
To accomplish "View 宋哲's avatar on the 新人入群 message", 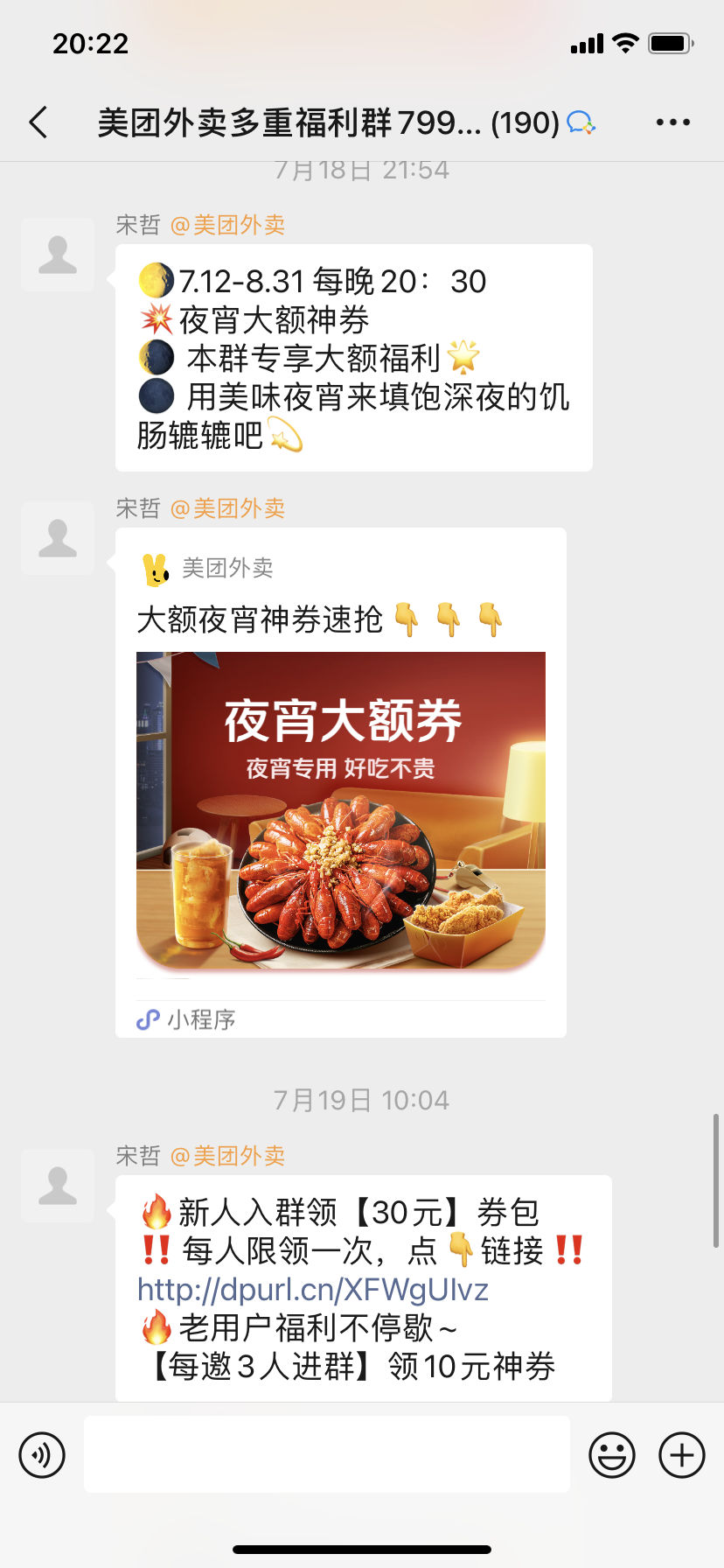I will pyautogui.click(x=58, y=1186).
